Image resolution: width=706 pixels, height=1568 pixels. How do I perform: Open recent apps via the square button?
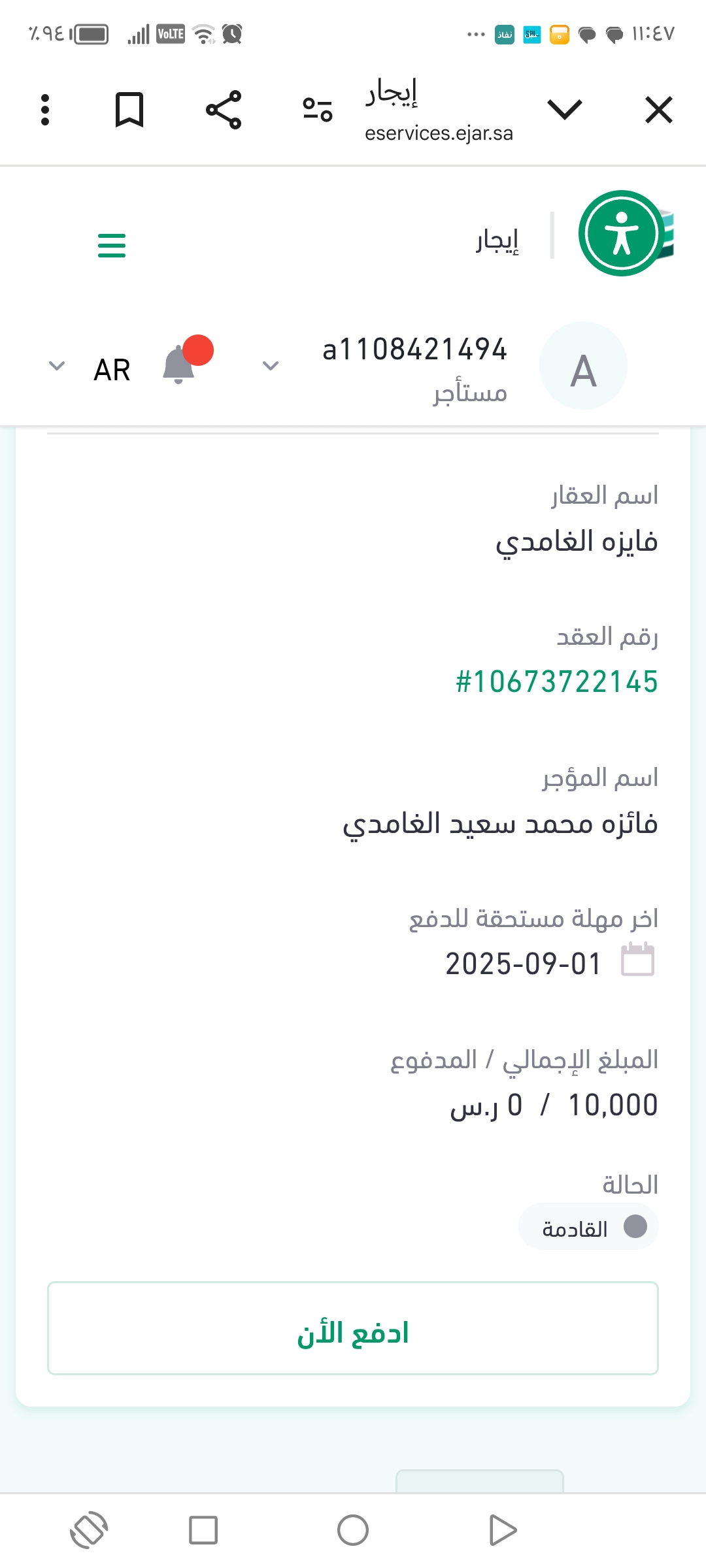point(203,1530)
